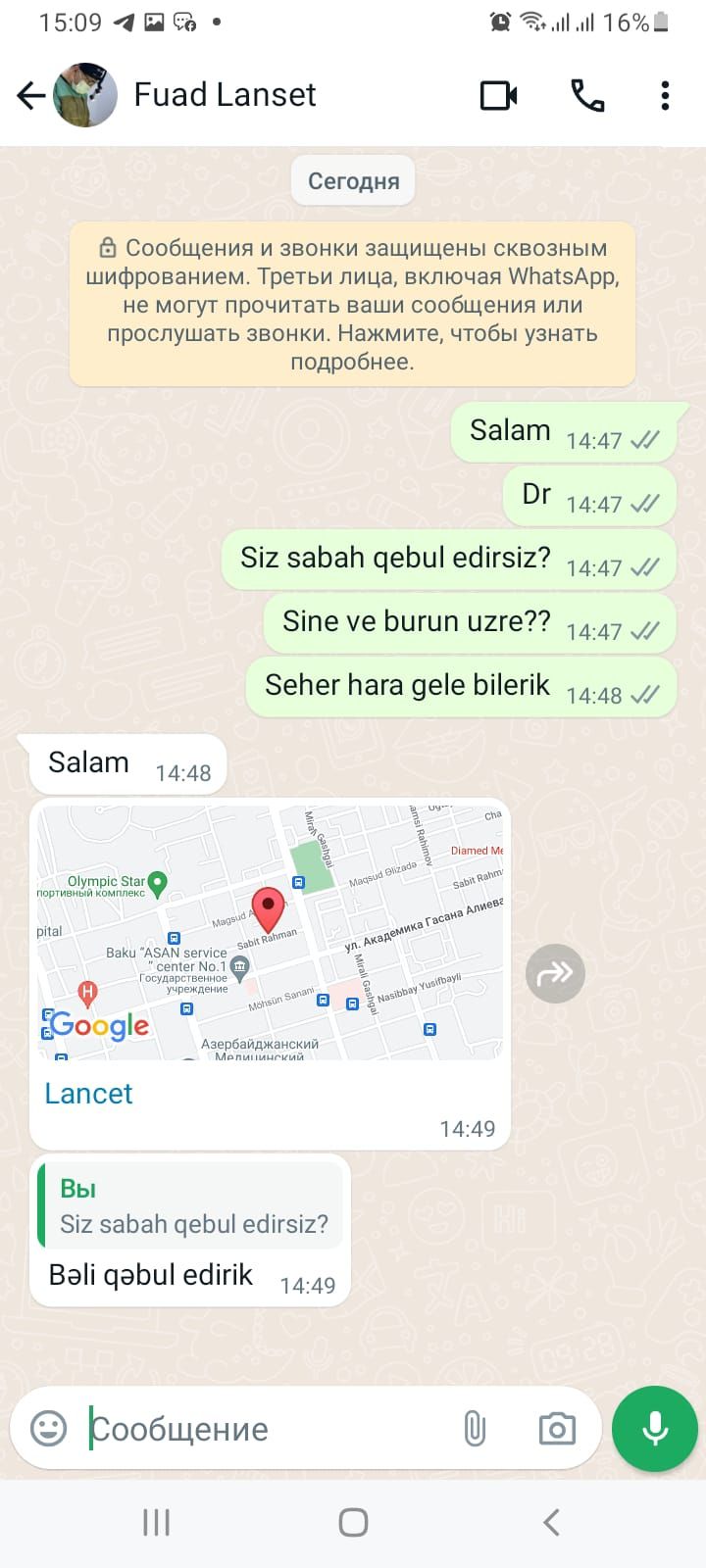Forward the Lancet location message
The image size is (706, 1568).
pos(555,973)
